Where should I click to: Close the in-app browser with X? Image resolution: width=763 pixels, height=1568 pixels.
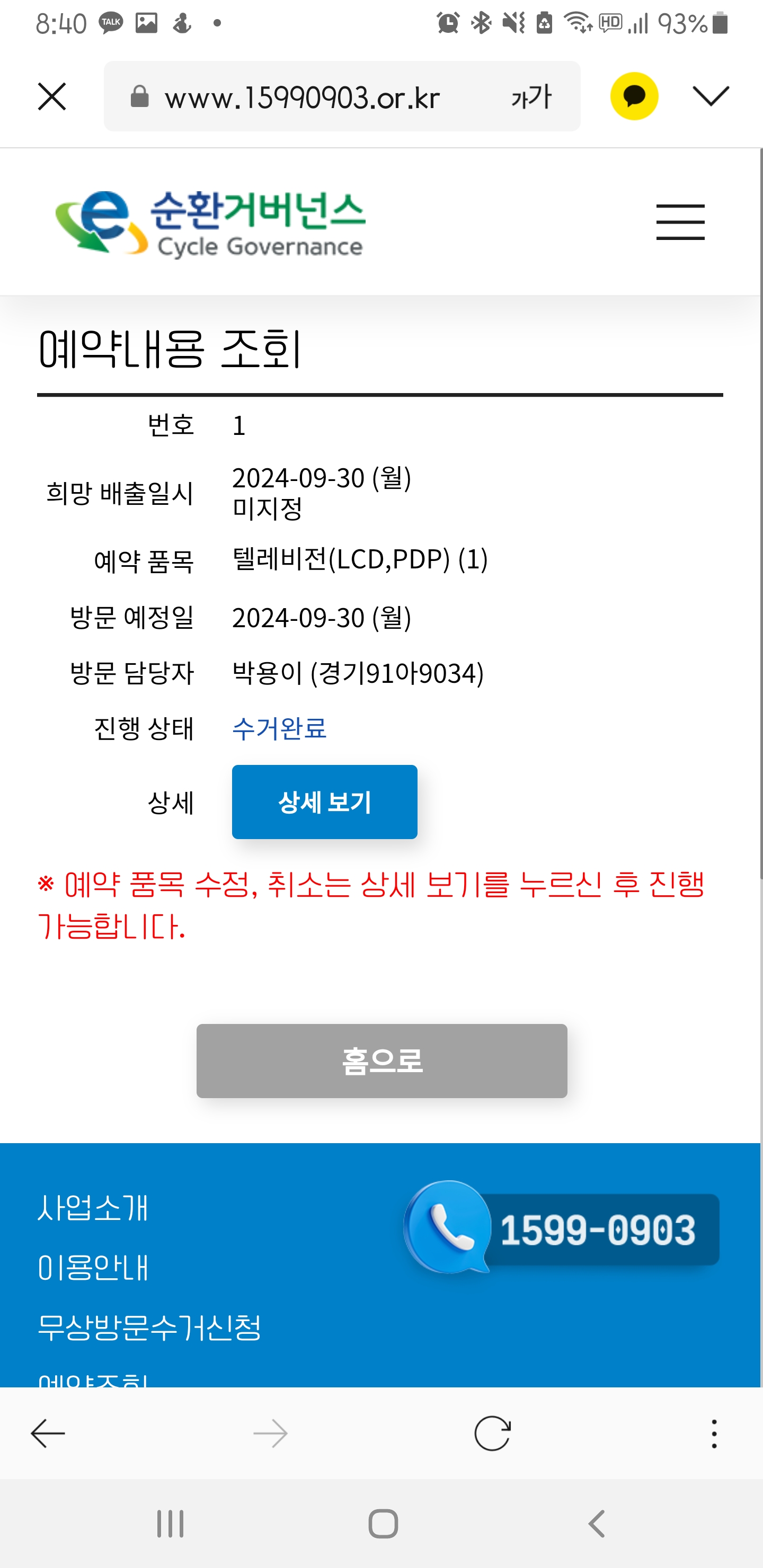(52, 97)
